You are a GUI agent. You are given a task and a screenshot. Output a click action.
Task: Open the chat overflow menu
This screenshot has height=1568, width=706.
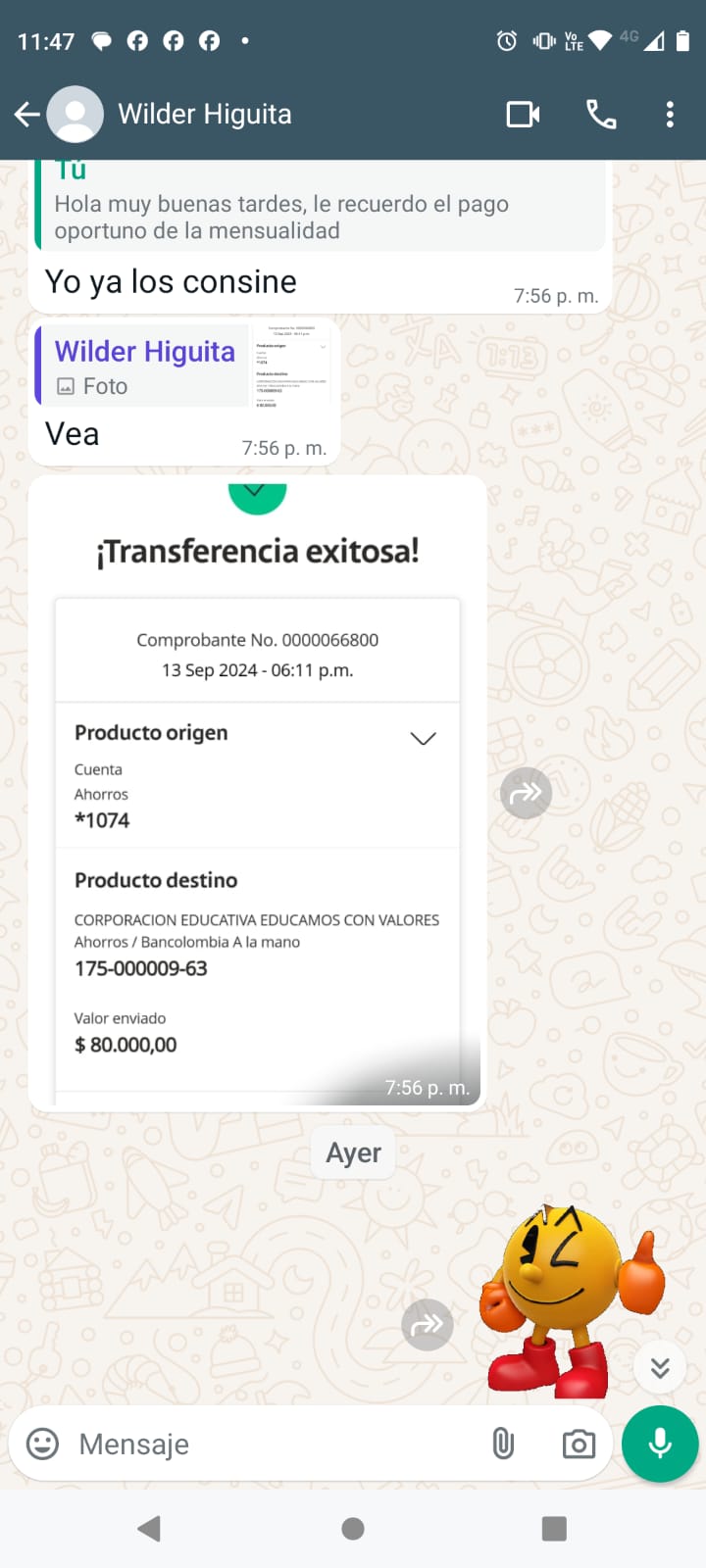tap(670, 115)
